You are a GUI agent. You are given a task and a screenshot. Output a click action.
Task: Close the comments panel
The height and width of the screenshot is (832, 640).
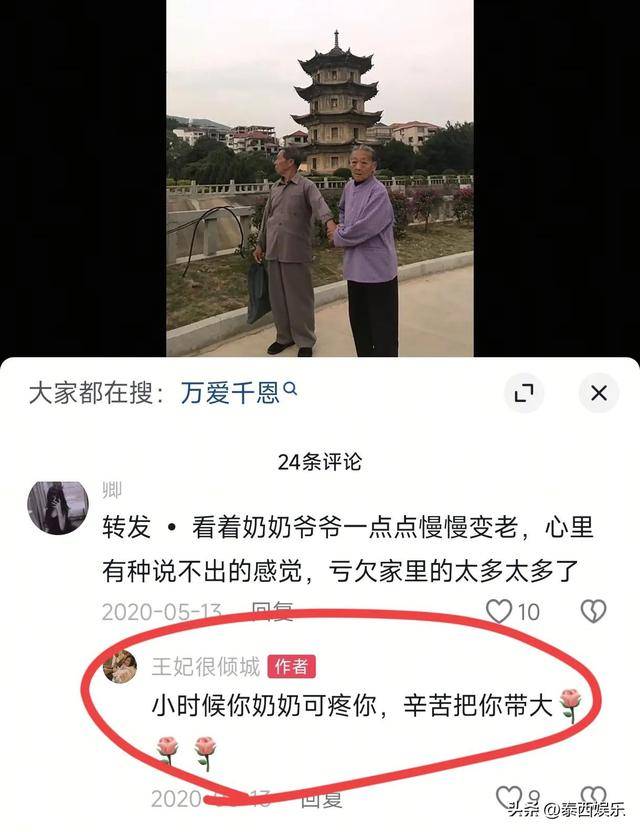[598, 393]
